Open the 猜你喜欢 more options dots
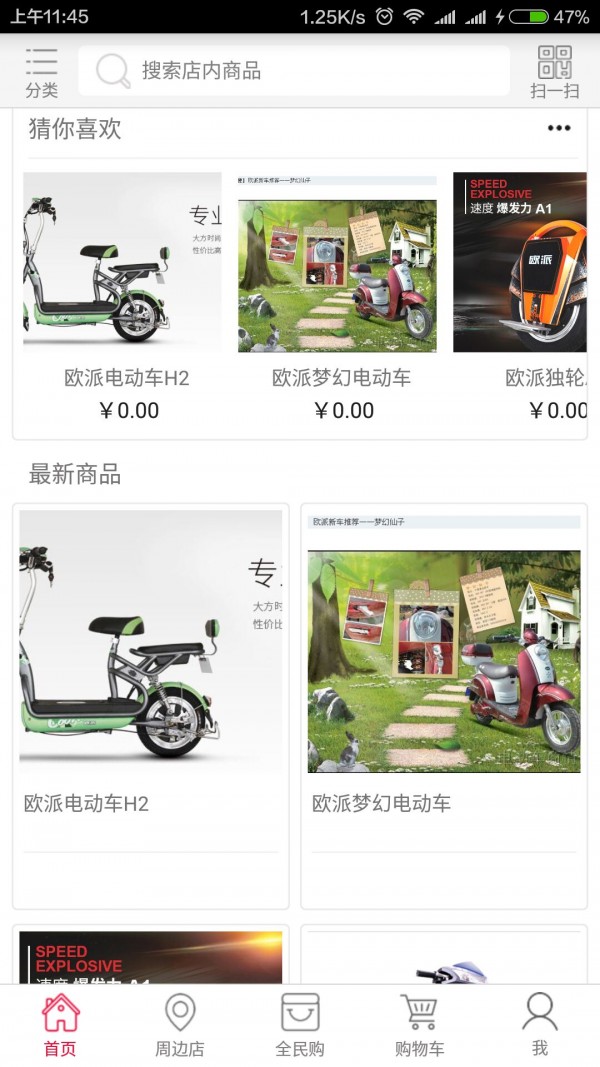Viewport: 600px width, 1067px height. coord(558,128)
